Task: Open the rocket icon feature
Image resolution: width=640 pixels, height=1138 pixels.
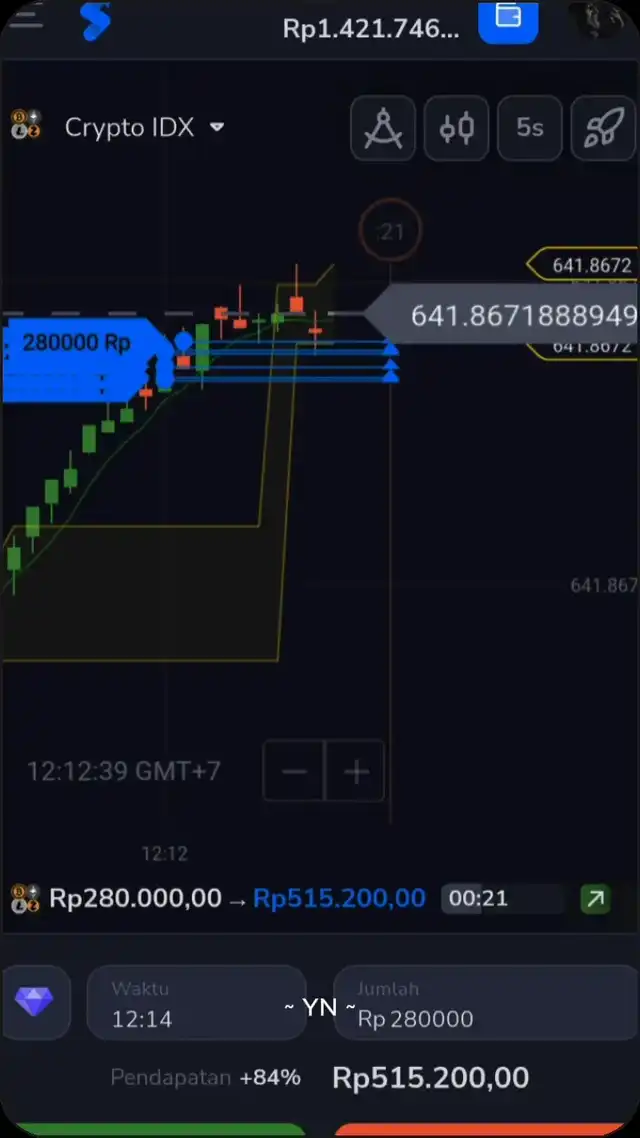Action: coord(603,128)
